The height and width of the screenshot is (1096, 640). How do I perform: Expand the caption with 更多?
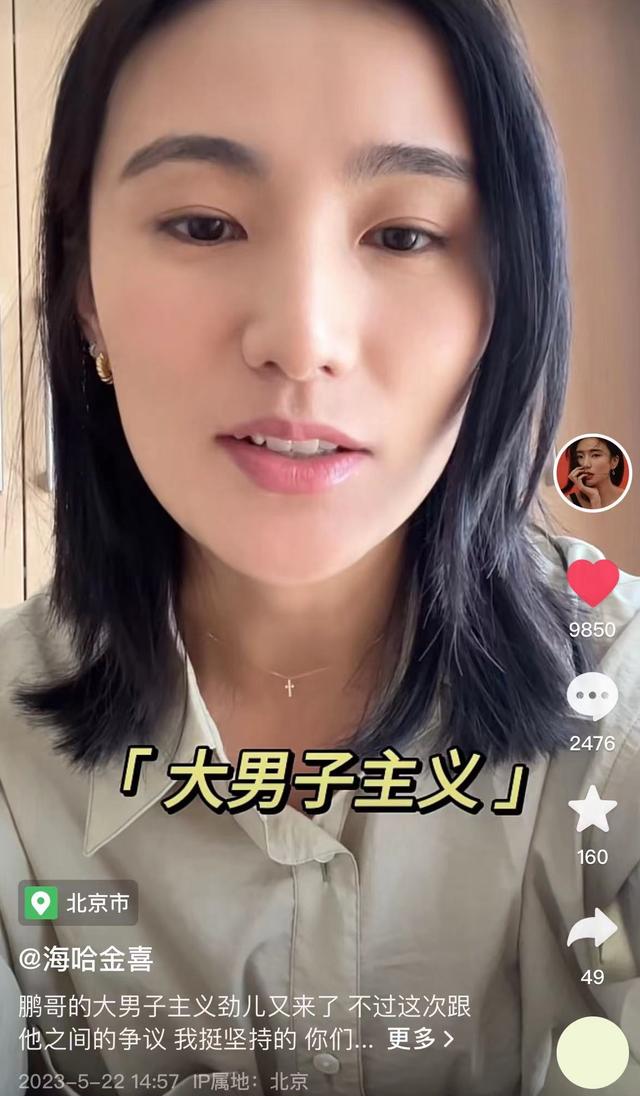[x=420, y=1040]
